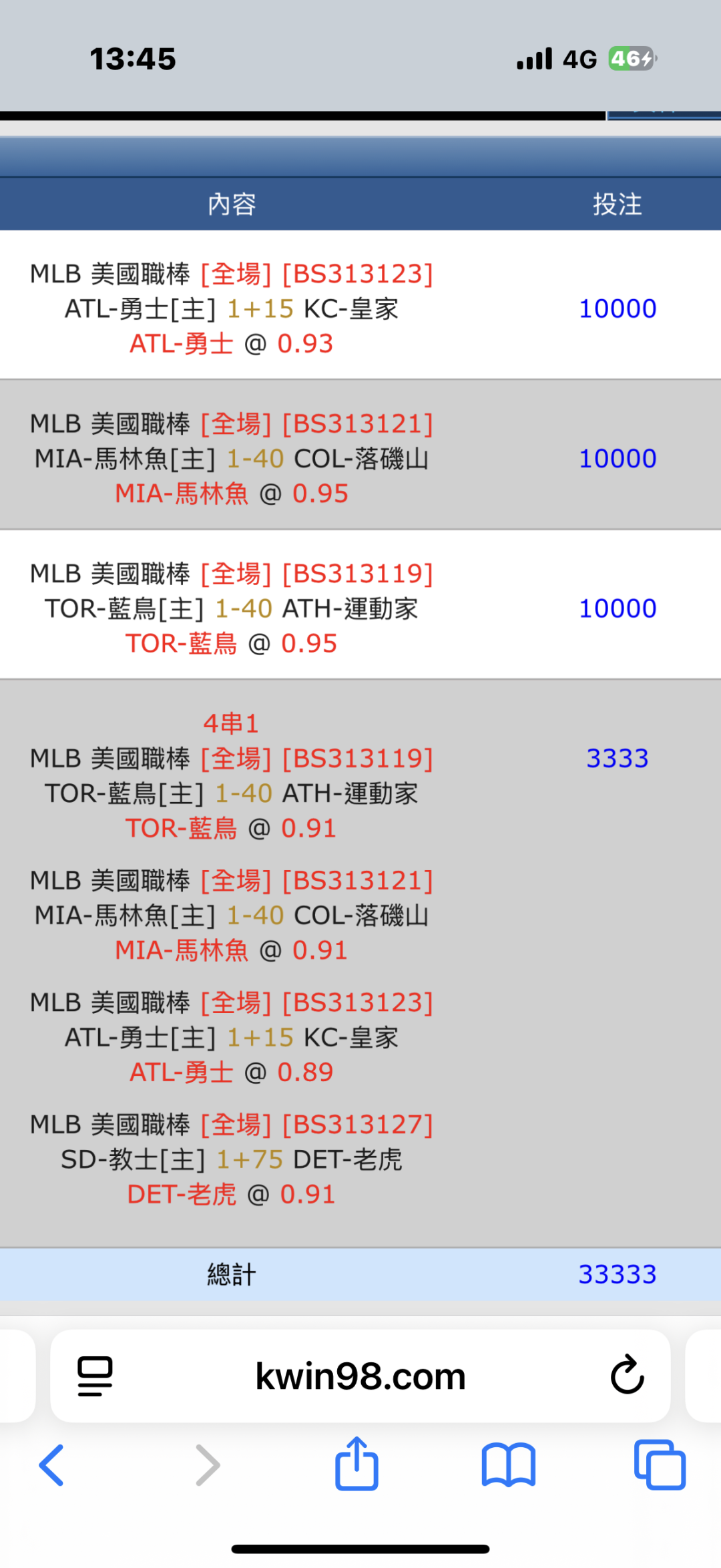Screen dimensions: 721x1568
Task: Reload the kwin98.com page
Action: tap(627, 1375)
